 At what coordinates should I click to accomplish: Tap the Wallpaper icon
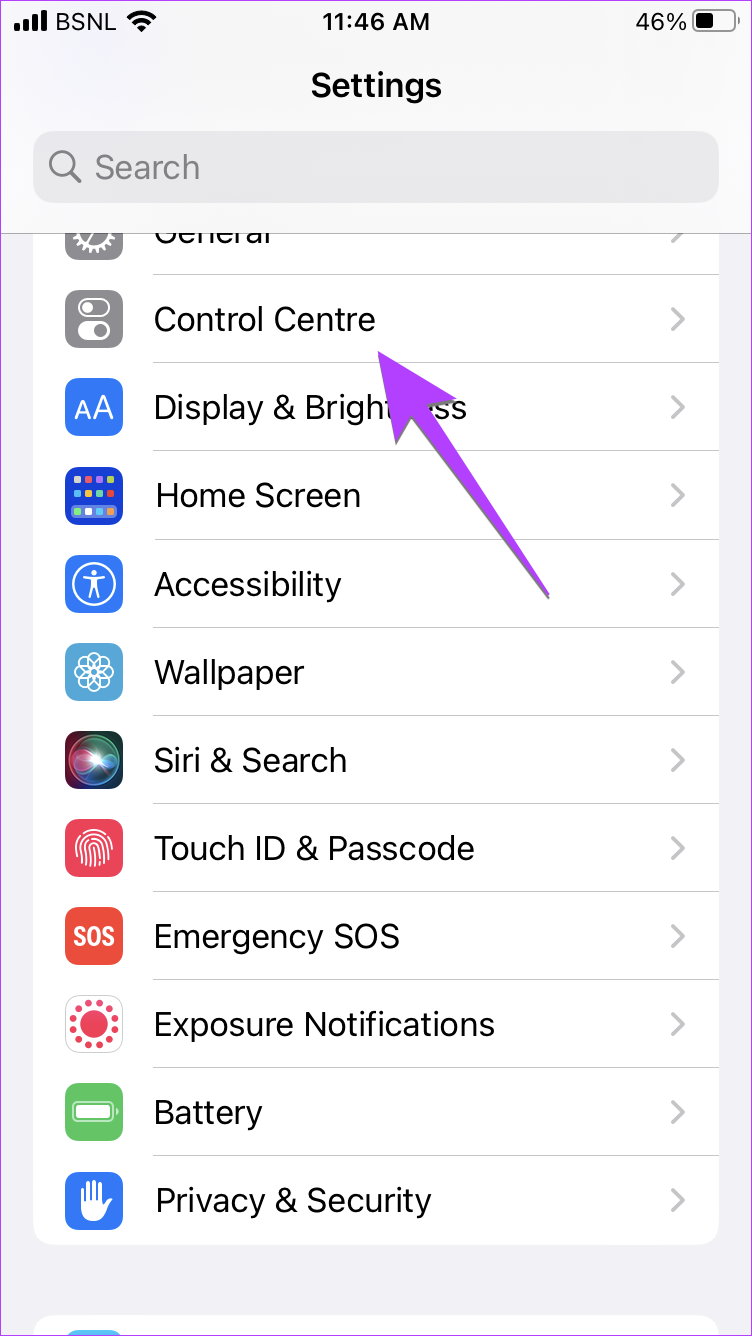coord(93,672)
